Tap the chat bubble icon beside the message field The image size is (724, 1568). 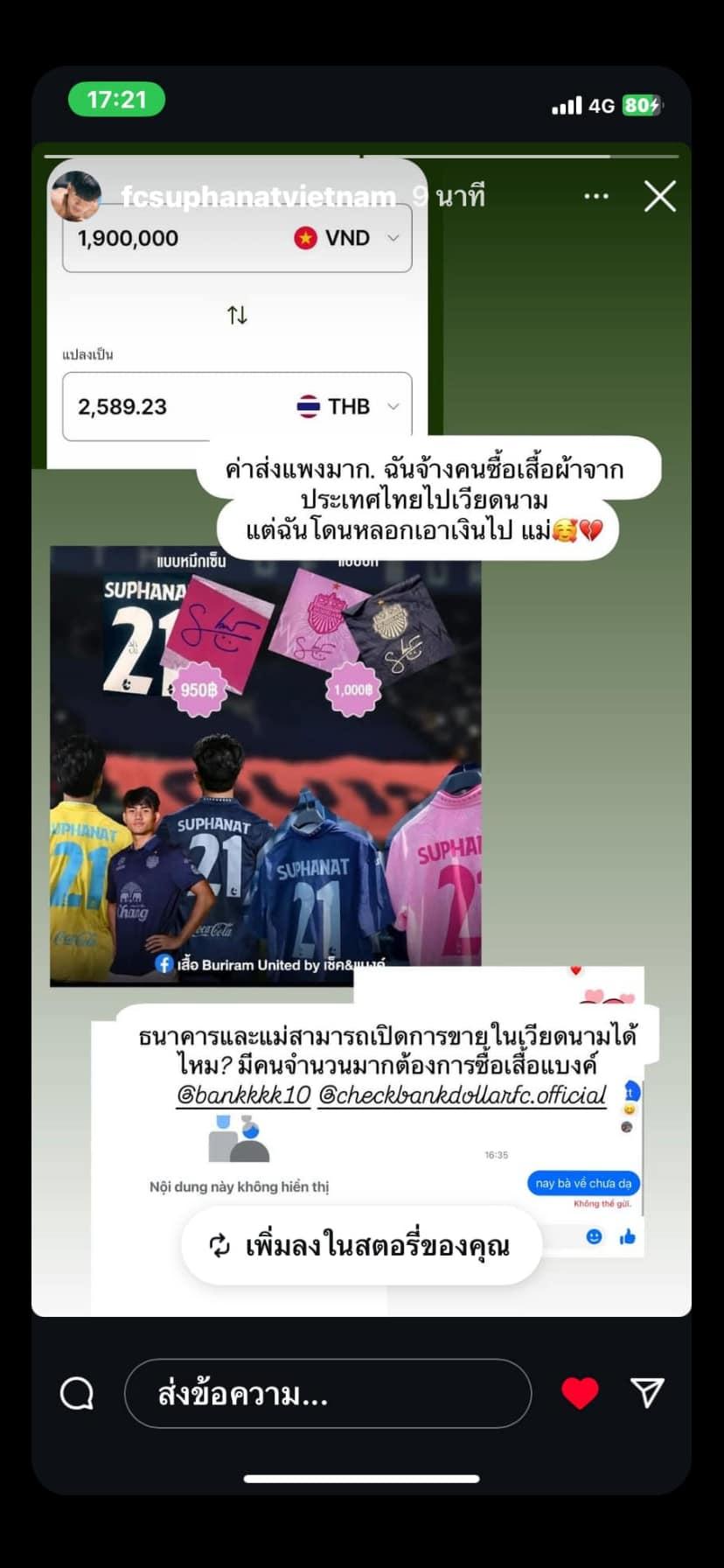point(77,1393)
